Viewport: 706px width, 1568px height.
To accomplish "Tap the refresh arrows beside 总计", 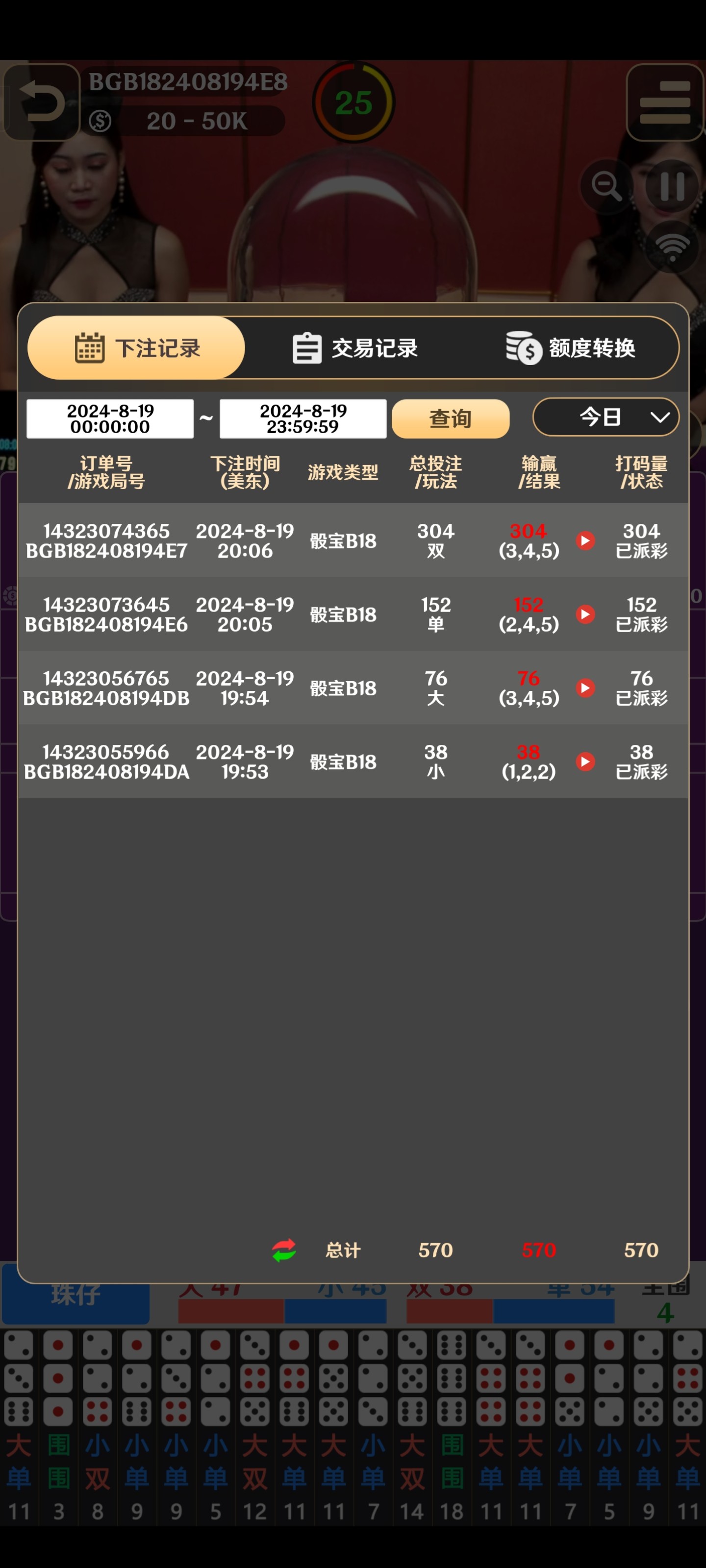I will tap(284, 1250).
